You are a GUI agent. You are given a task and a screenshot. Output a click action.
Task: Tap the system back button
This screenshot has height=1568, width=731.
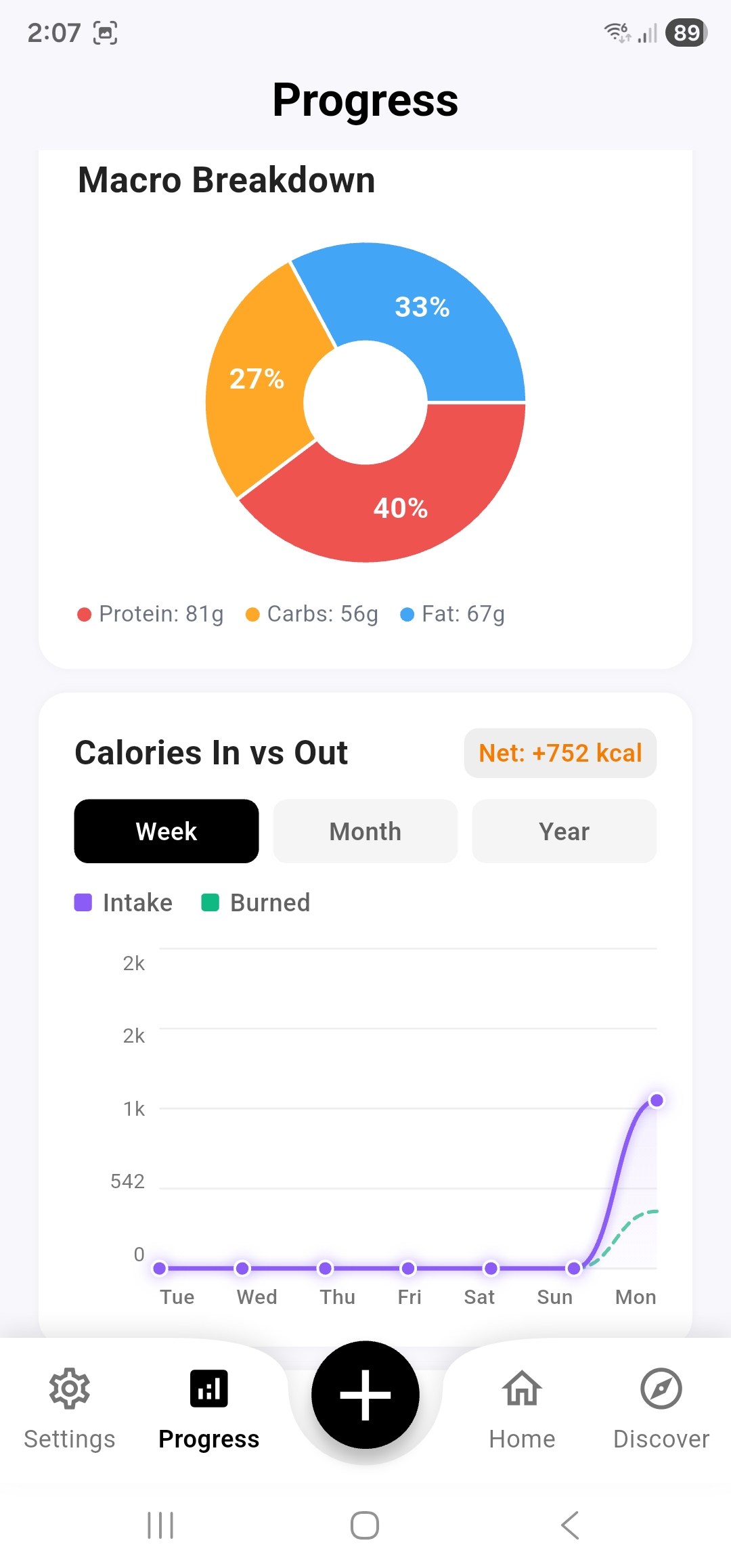coord(570,1525)
